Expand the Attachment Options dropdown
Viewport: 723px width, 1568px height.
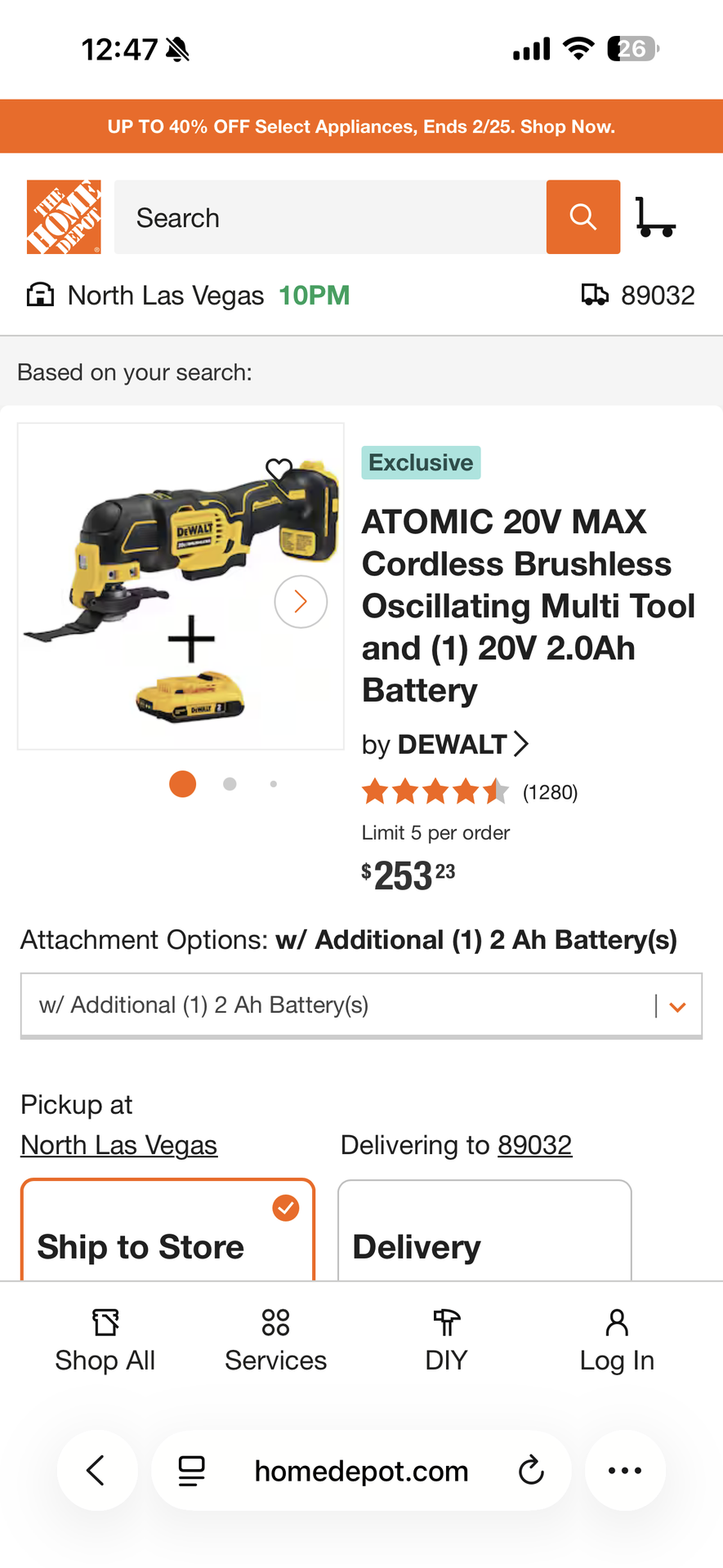click(361, 1005)
